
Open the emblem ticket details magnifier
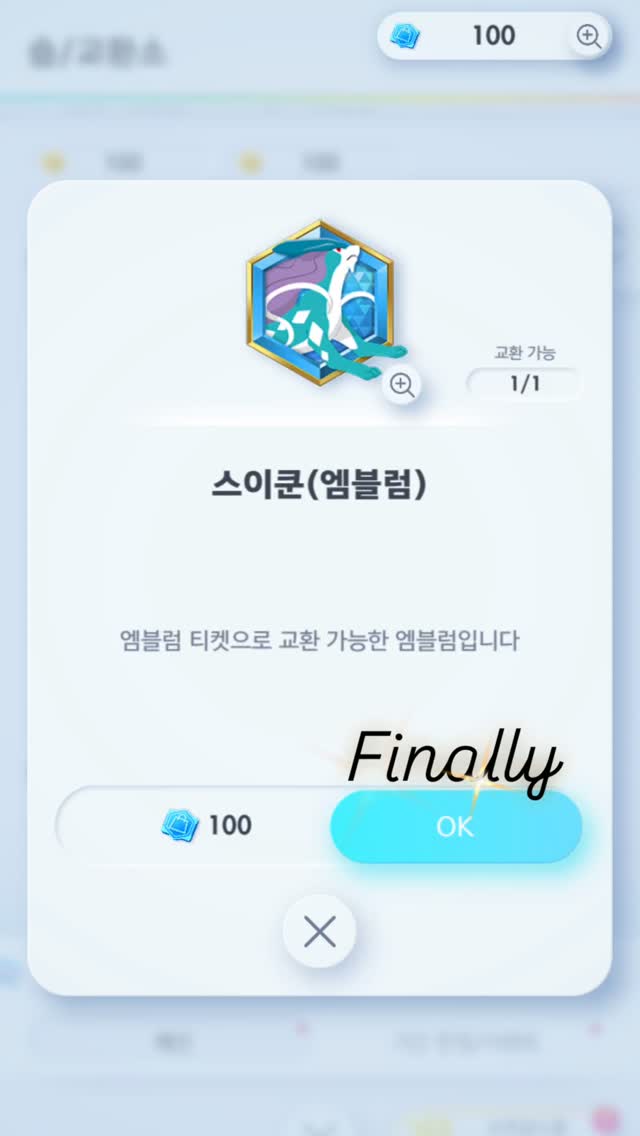(x=588, y=37)
